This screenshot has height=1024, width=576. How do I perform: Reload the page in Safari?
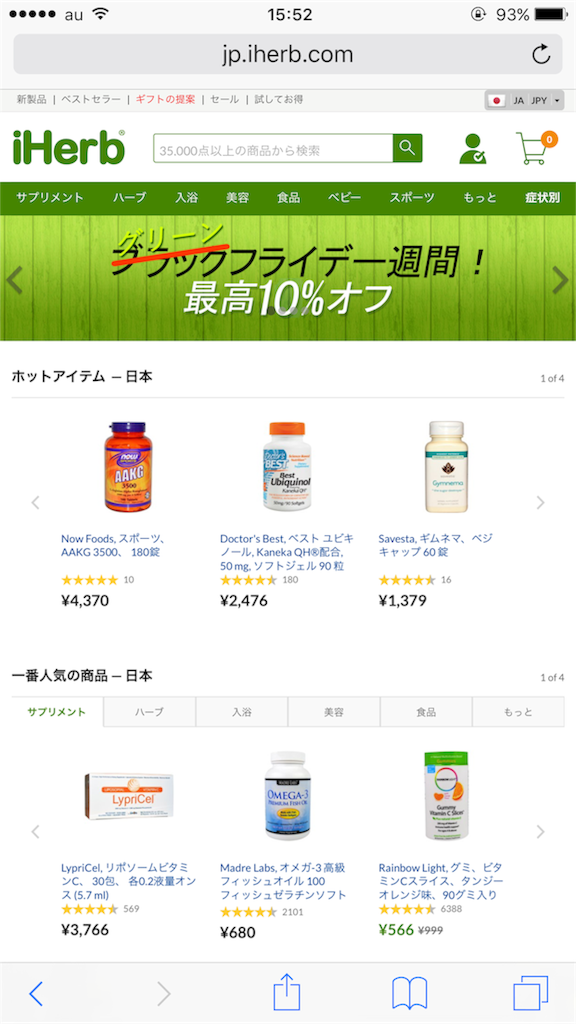[541, 55]
